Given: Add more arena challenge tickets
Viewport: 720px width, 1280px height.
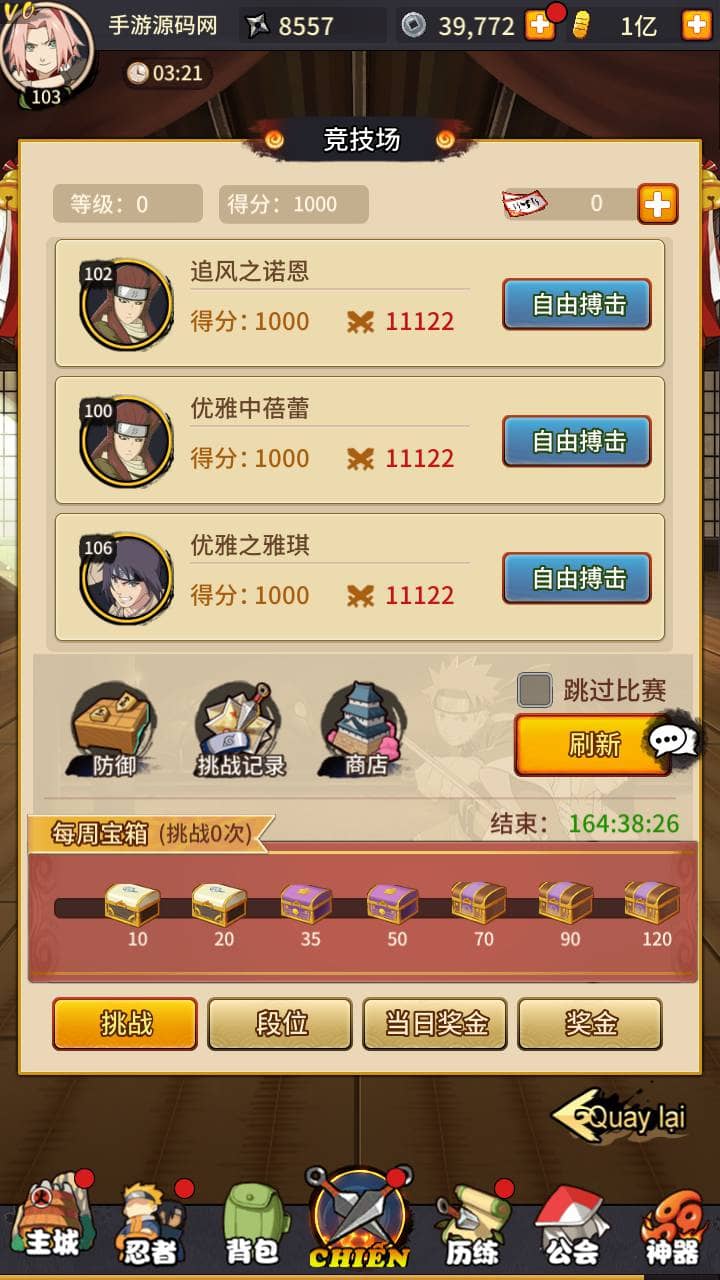Looking at the screenshot, I should [x=657, y=204].
